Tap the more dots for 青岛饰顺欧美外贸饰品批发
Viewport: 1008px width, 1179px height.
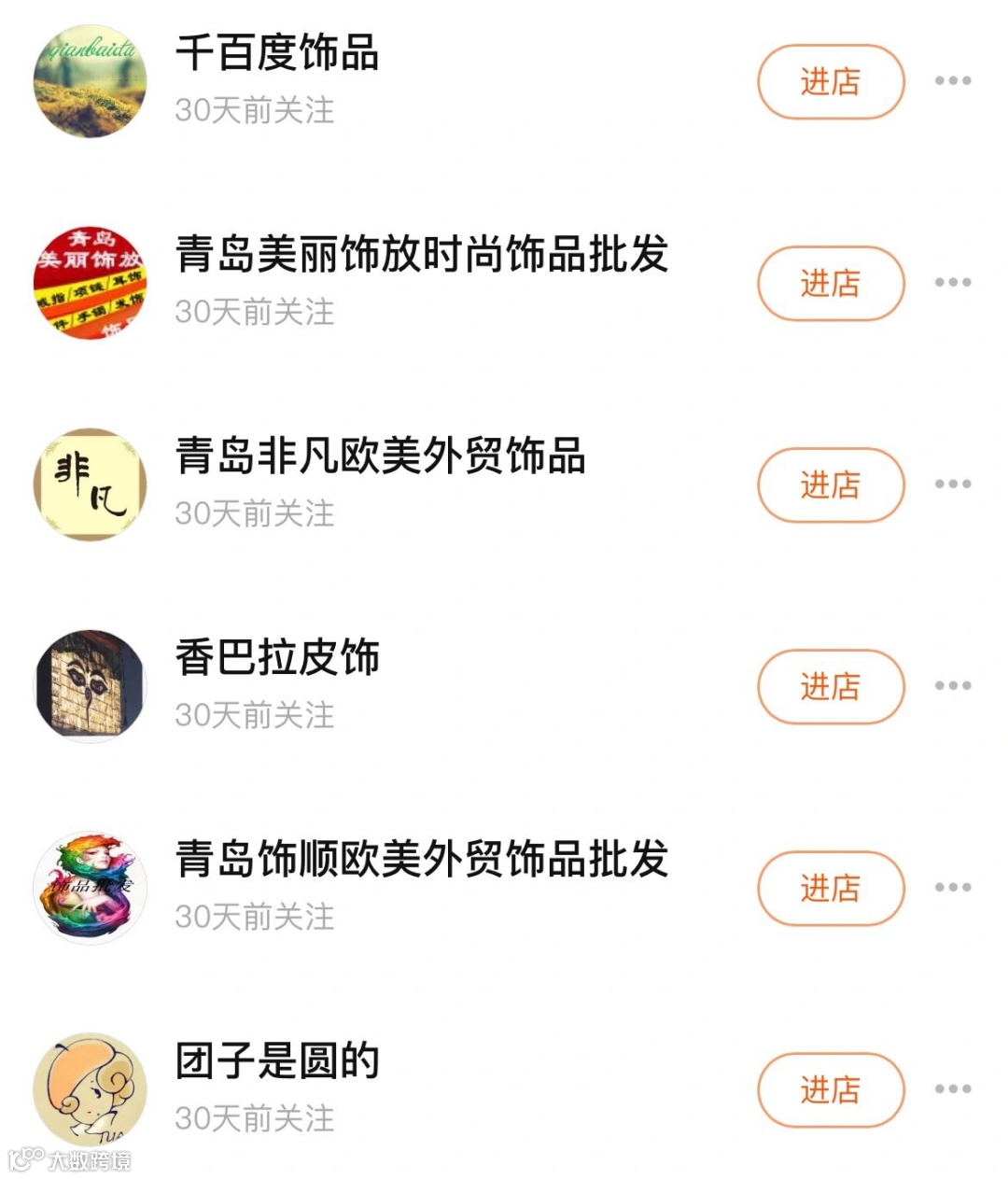[953, 887]
